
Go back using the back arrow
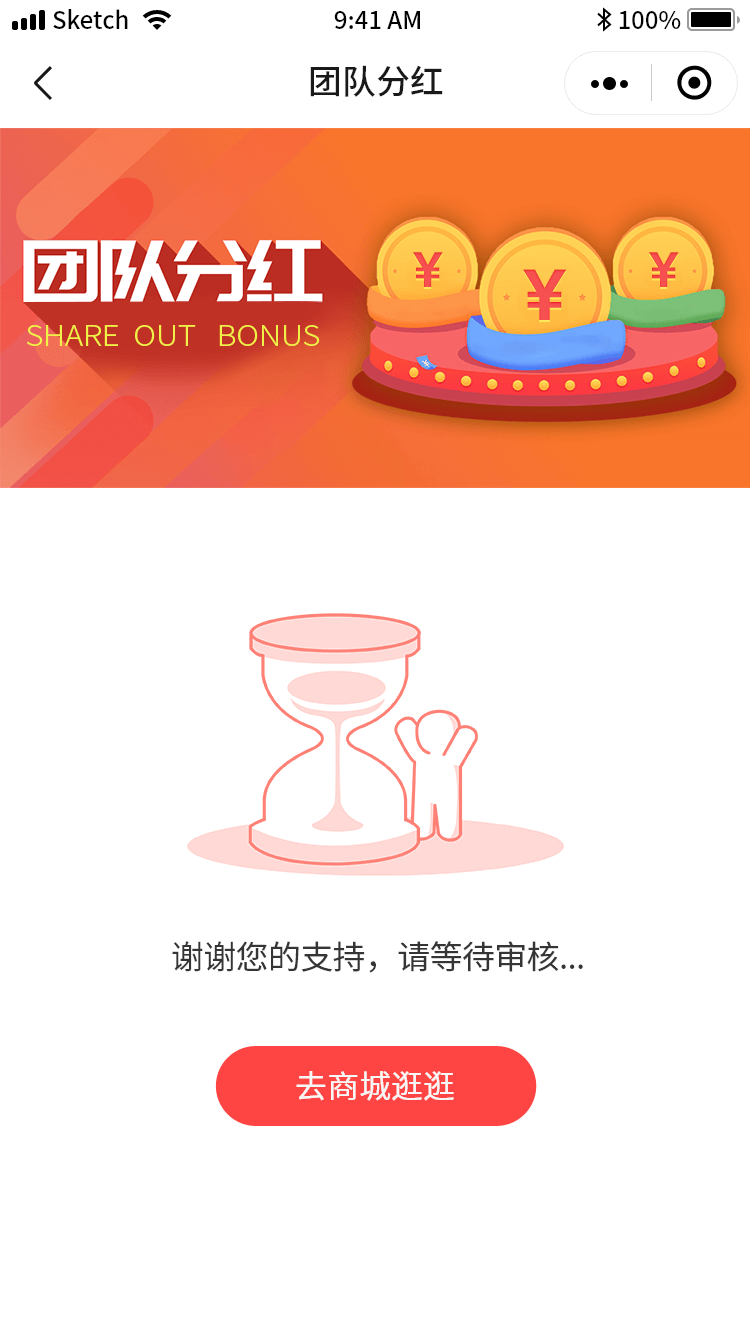coord(43,83)
